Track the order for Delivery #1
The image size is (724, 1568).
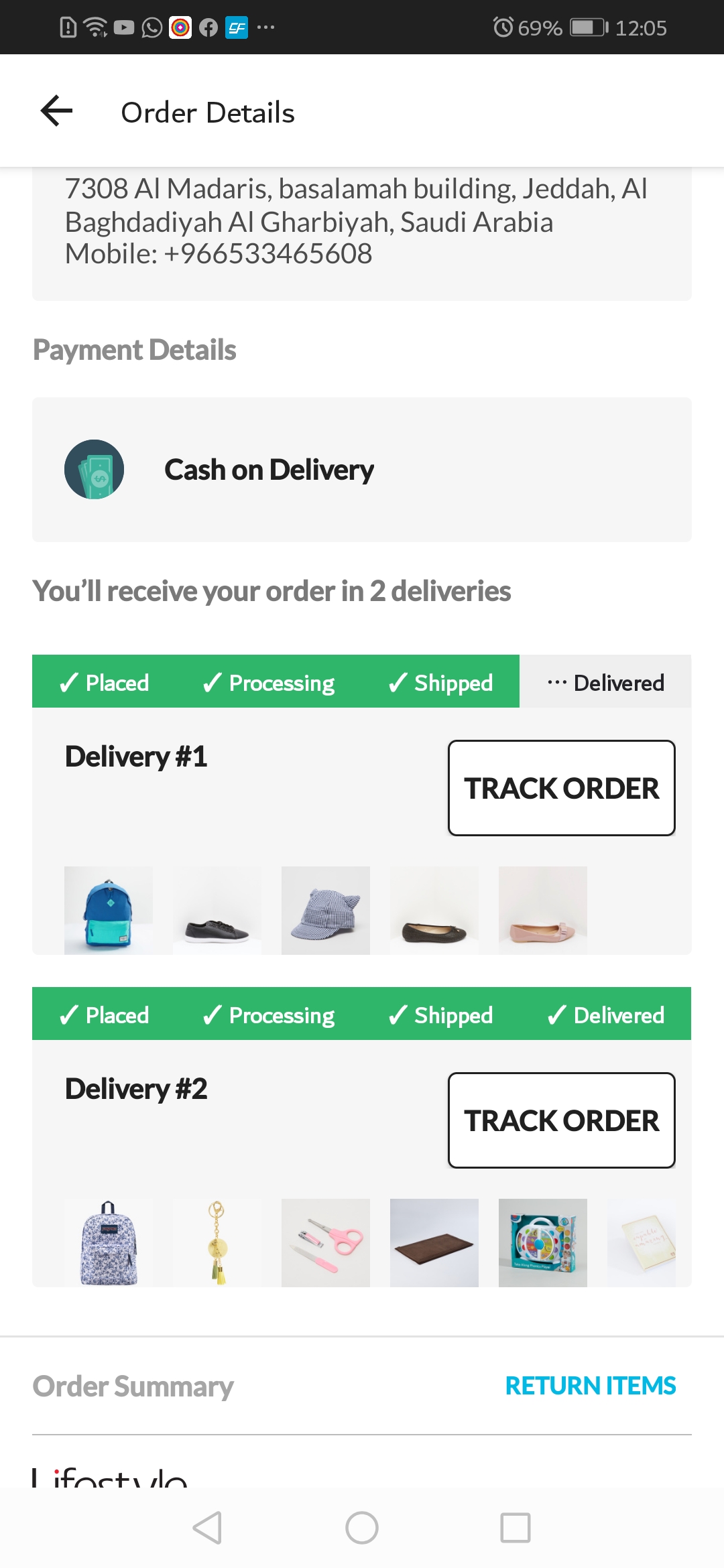tap(561, 788)
